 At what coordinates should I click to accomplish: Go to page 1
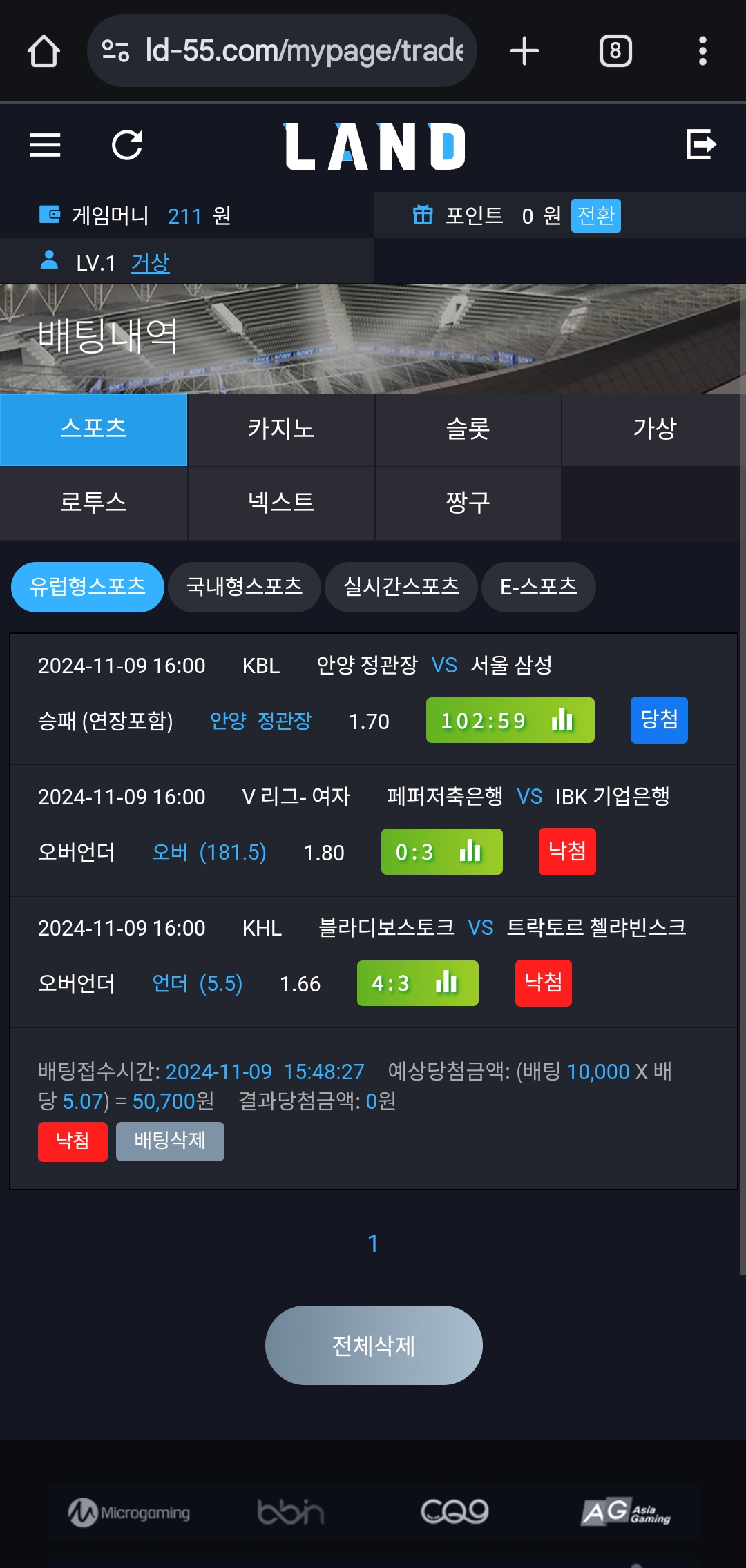pos(373,1243)
